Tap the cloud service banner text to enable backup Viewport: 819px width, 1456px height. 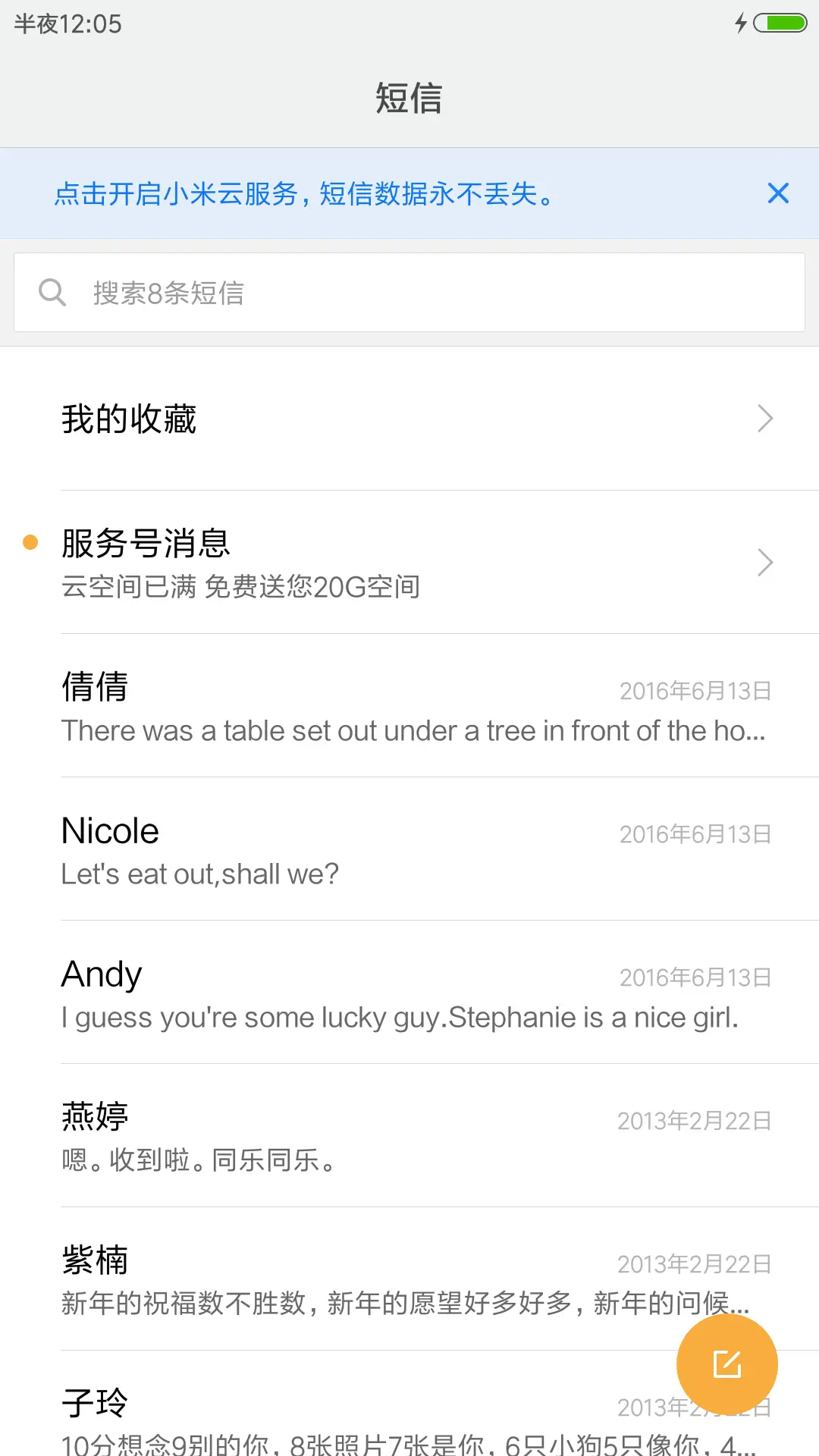coord(303,193)
